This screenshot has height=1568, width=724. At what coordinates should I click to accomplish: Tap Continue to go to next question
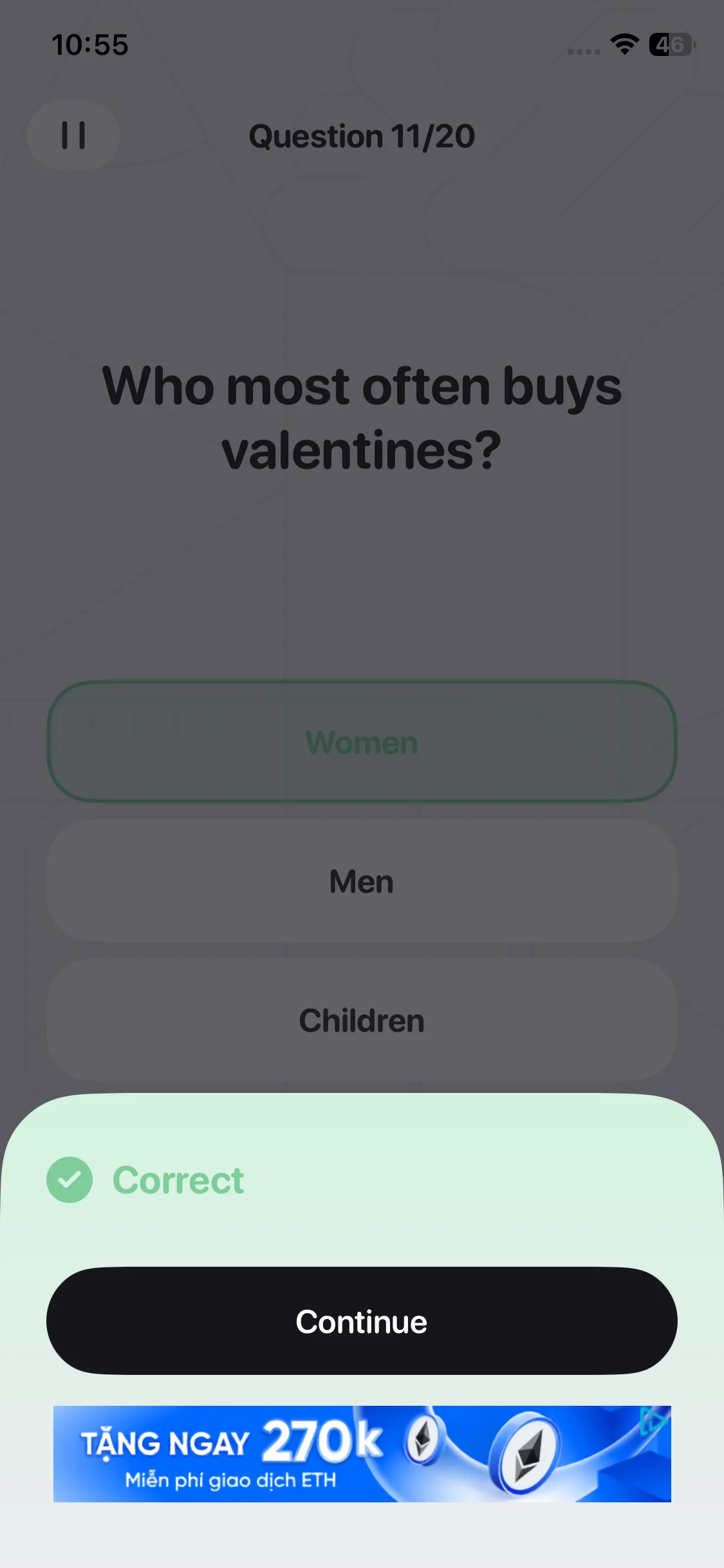(x=362, y=1321)
